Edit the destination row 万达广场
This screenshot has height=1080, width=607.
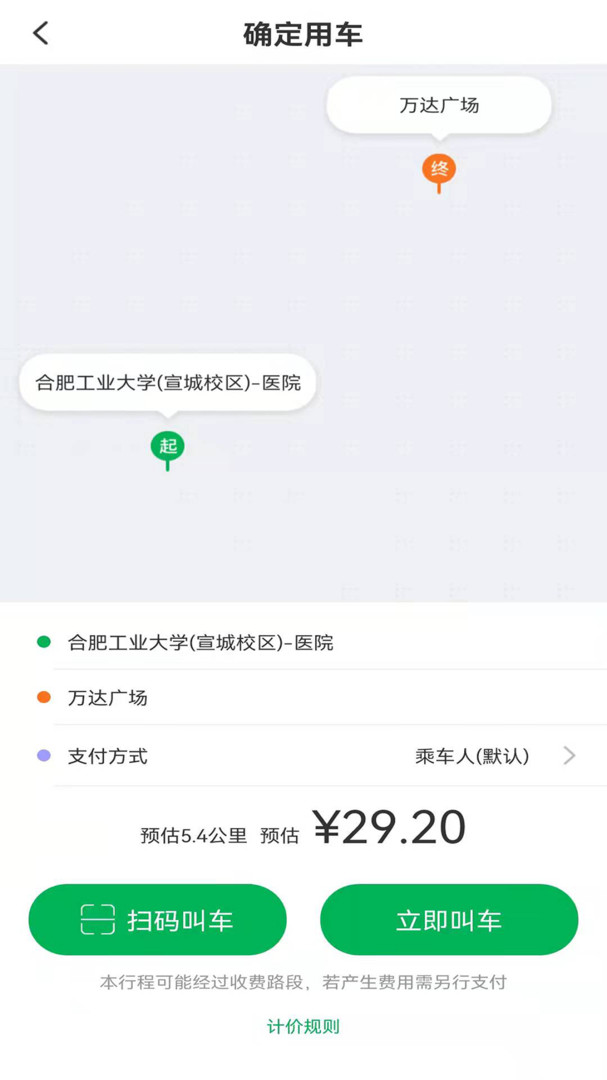pos(303,698)
